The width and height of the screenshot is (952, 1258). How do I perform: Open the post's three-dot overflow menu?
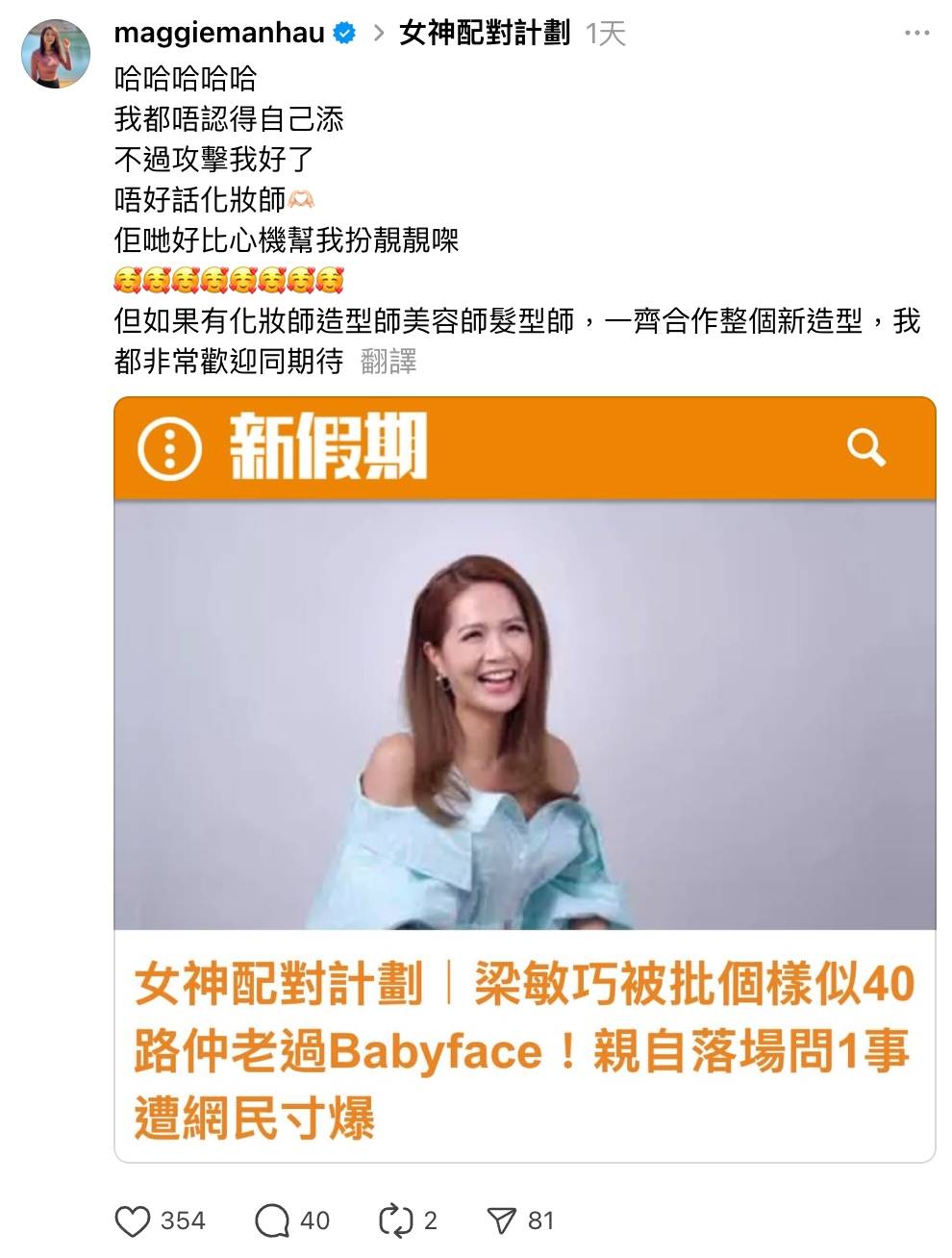click(x=916, y=33)
